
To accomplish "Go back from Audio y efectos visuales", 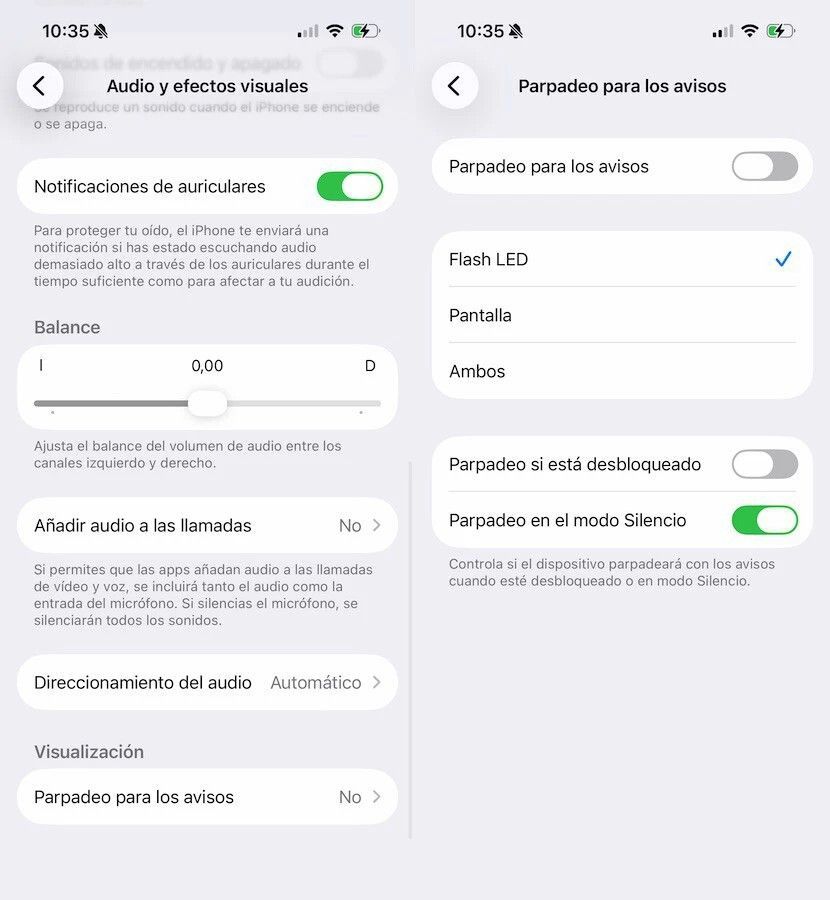I will [x=40, y=86].
